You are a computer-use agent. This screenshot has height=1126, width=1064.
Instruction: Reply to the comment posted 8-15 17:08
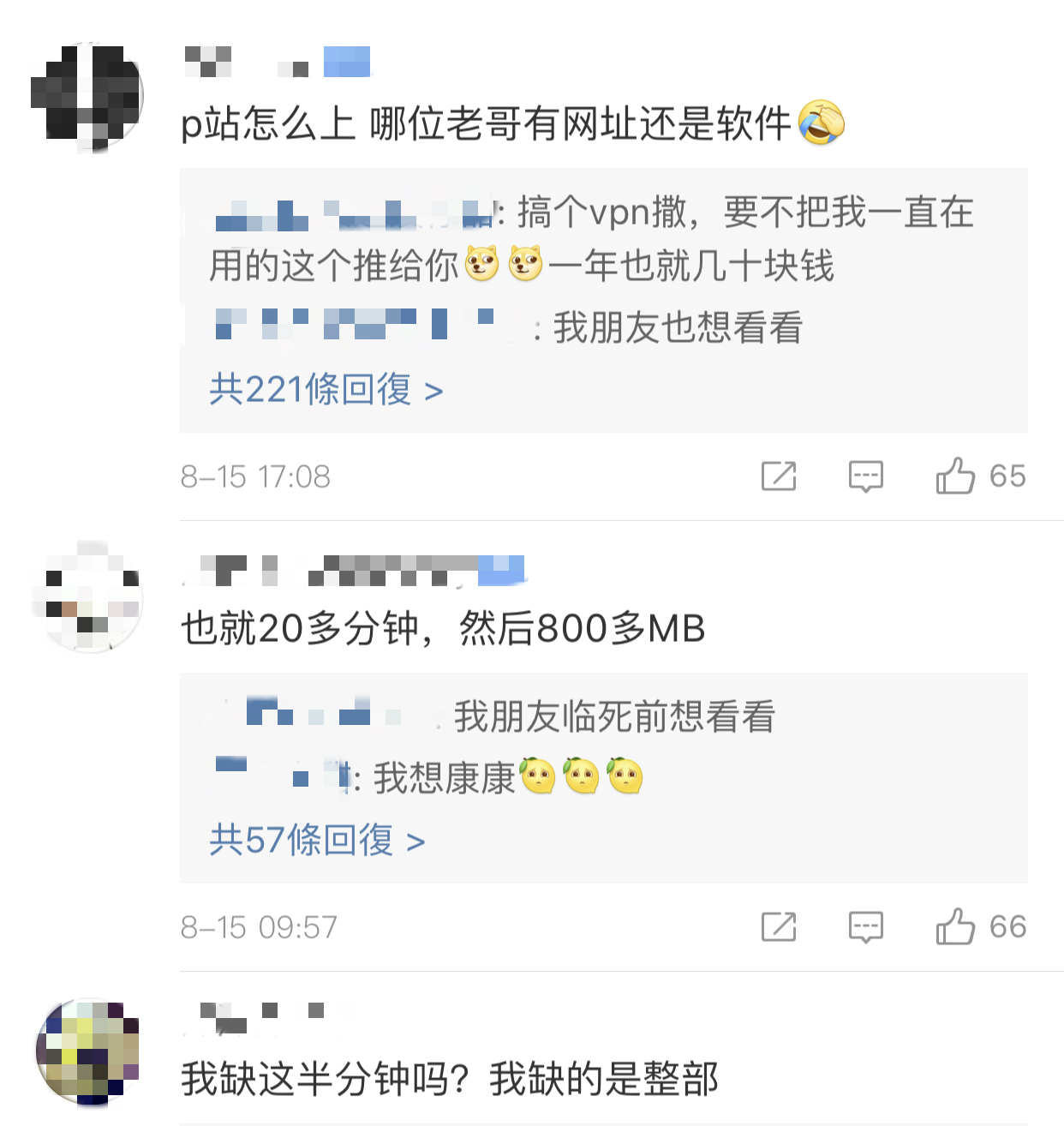865,476
